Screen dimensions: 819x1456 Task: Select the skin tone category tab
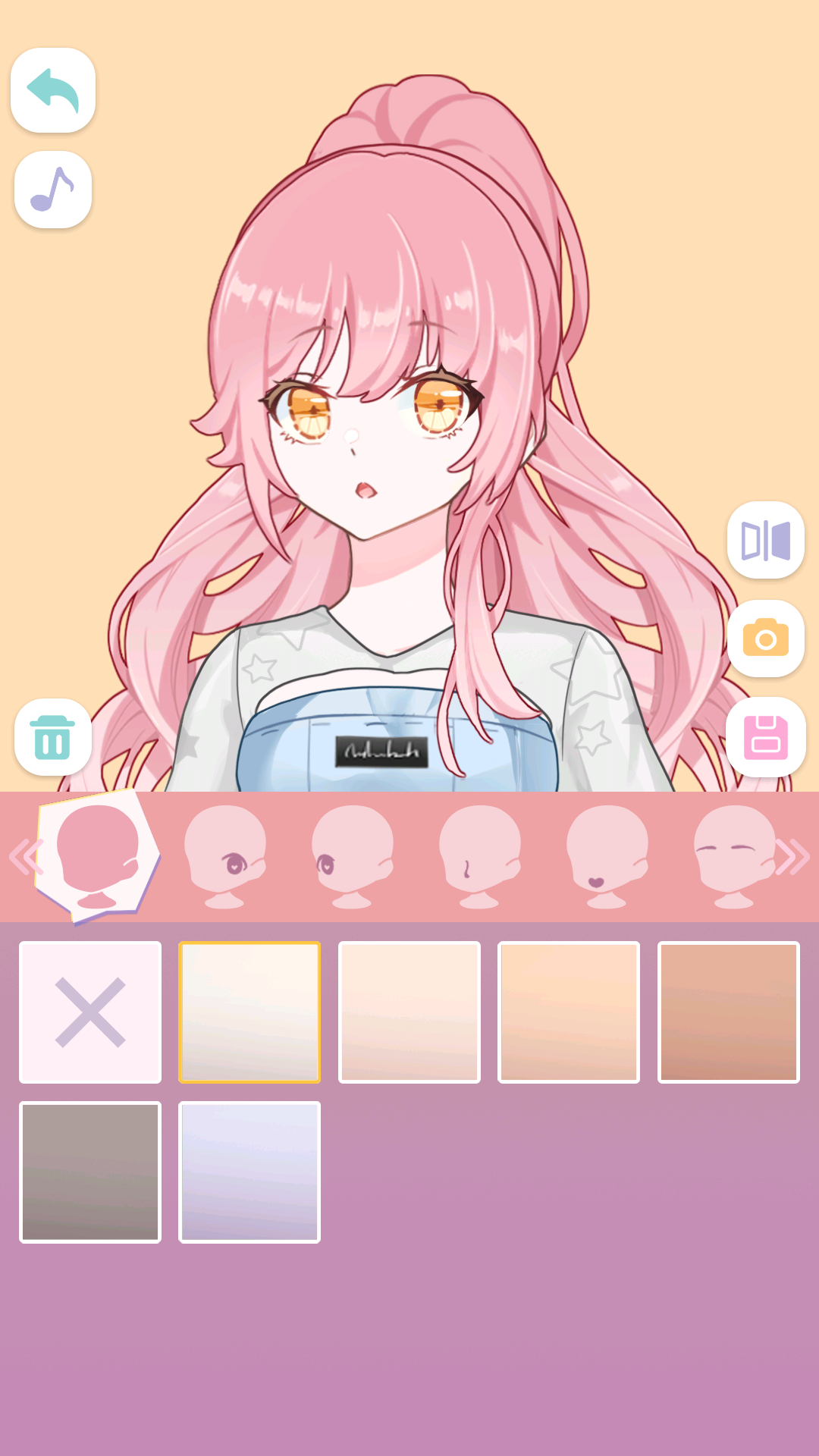pyautogui.click(x=97, y=857)
